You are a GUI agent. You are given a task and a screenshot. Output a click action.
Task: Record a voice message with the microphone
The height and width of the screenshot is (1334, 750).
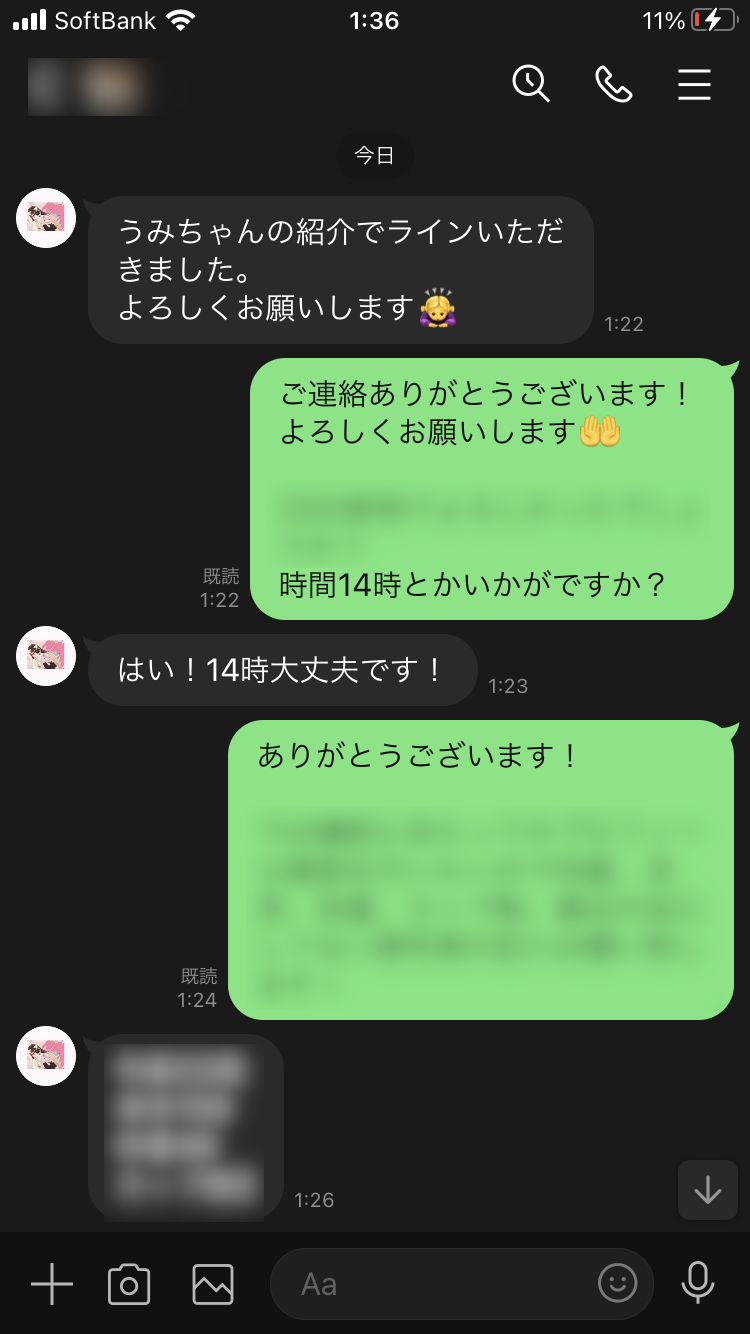click(697, 1284)
